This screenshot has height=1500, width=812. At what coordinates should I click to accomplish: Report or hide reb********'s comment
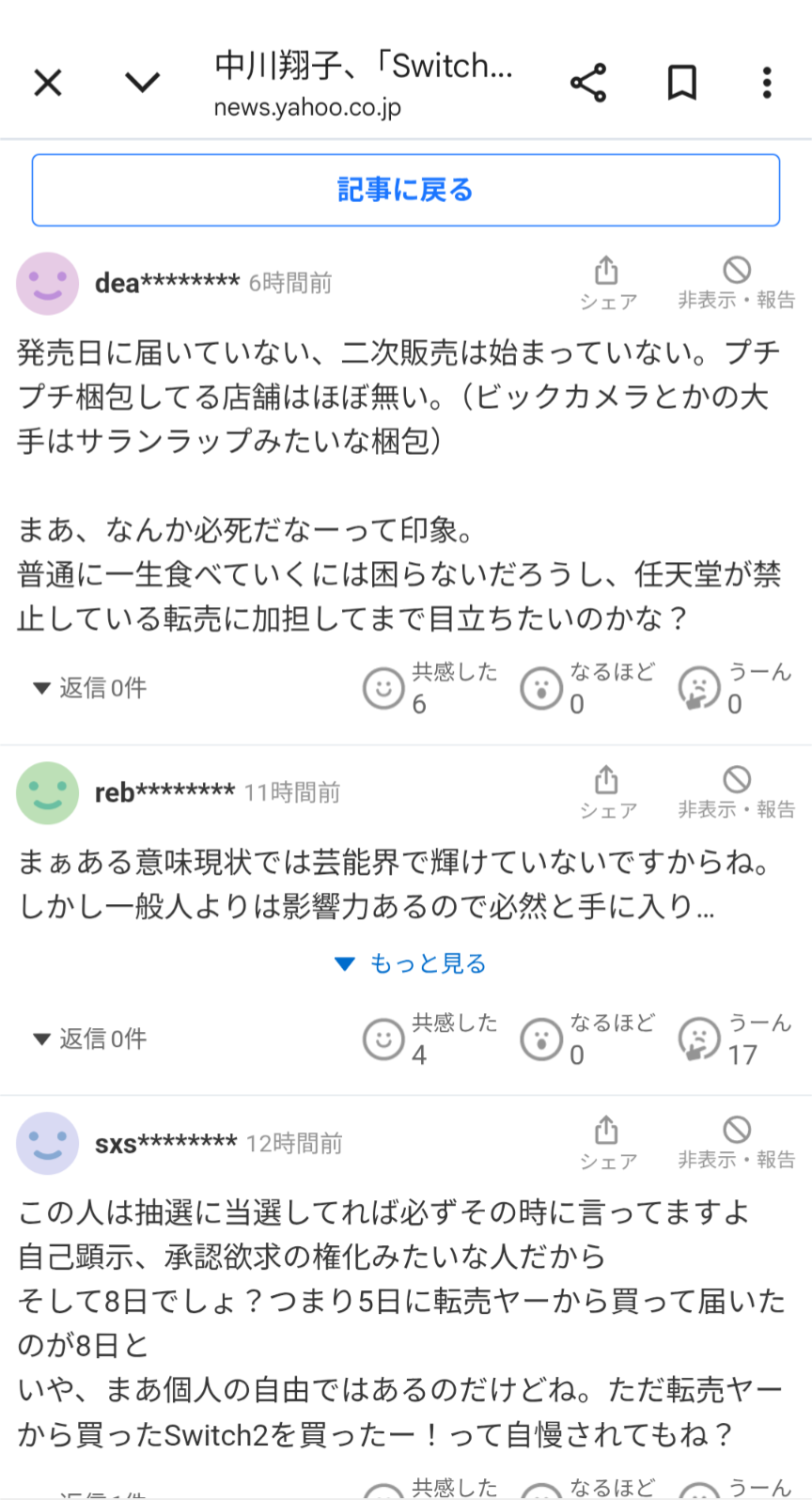point(737,791)
